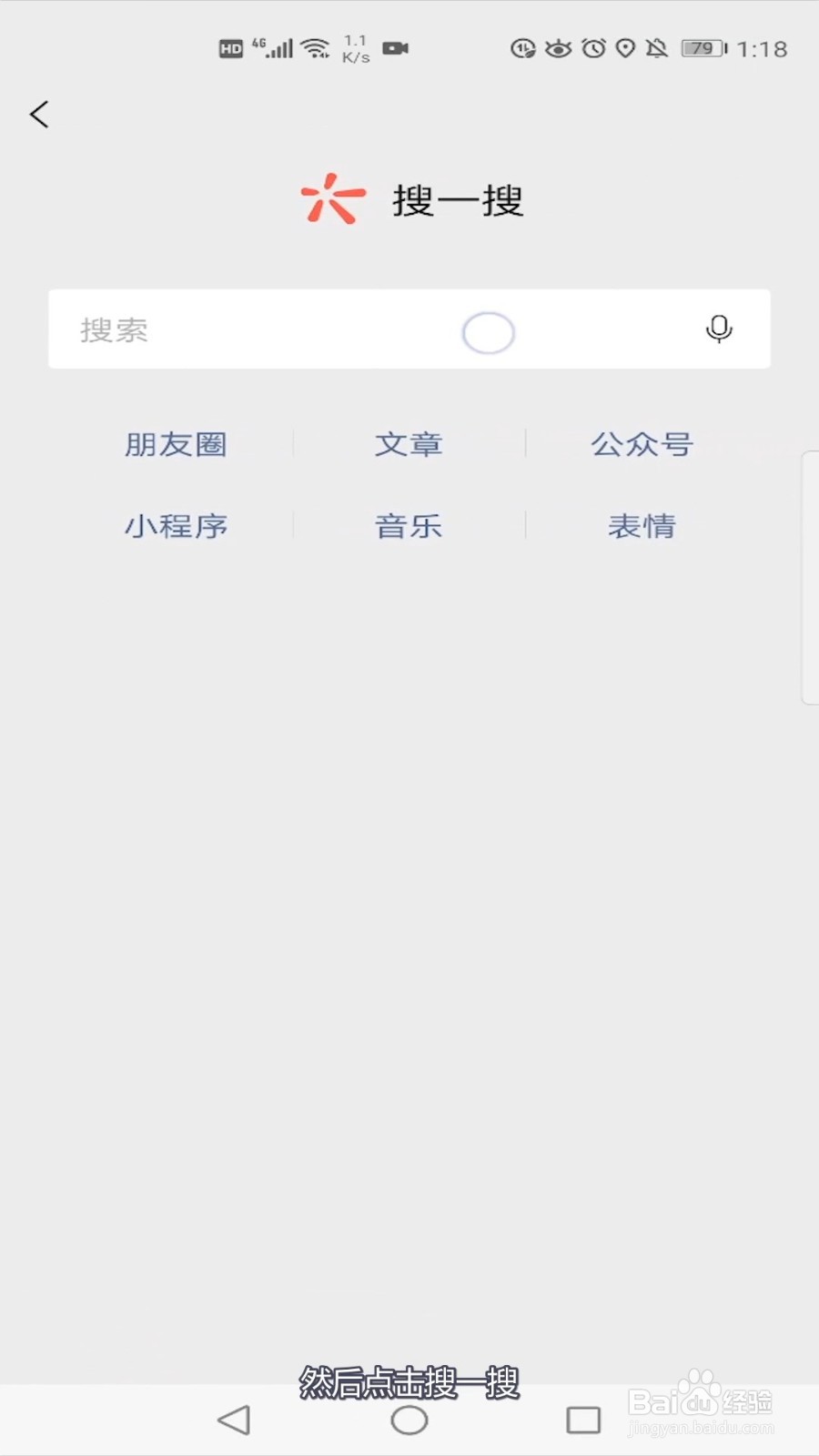Tap the system home button
Screen dimensions: 819x1456
point(409,1420)
